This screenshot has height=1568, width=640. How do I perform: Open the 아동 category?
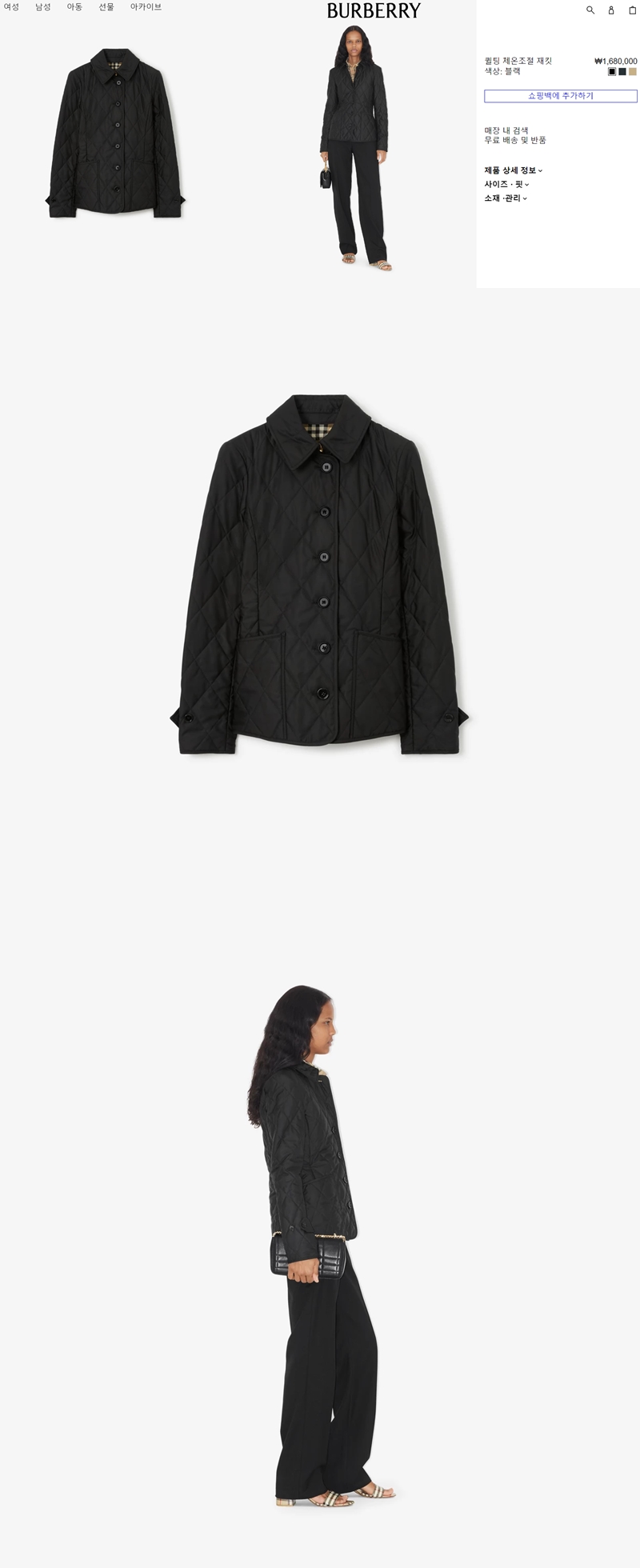click(x=74, y=7)
